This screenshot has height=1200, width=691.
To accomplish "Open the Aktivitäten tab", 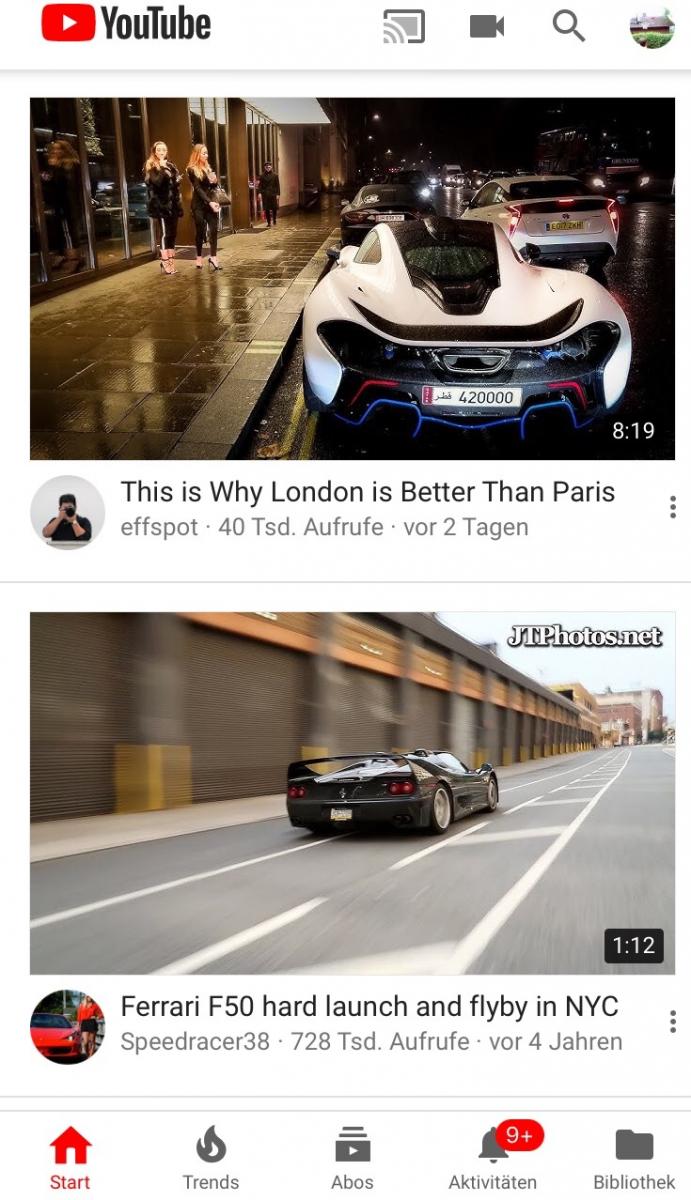I will click(x=493, y=1158).
